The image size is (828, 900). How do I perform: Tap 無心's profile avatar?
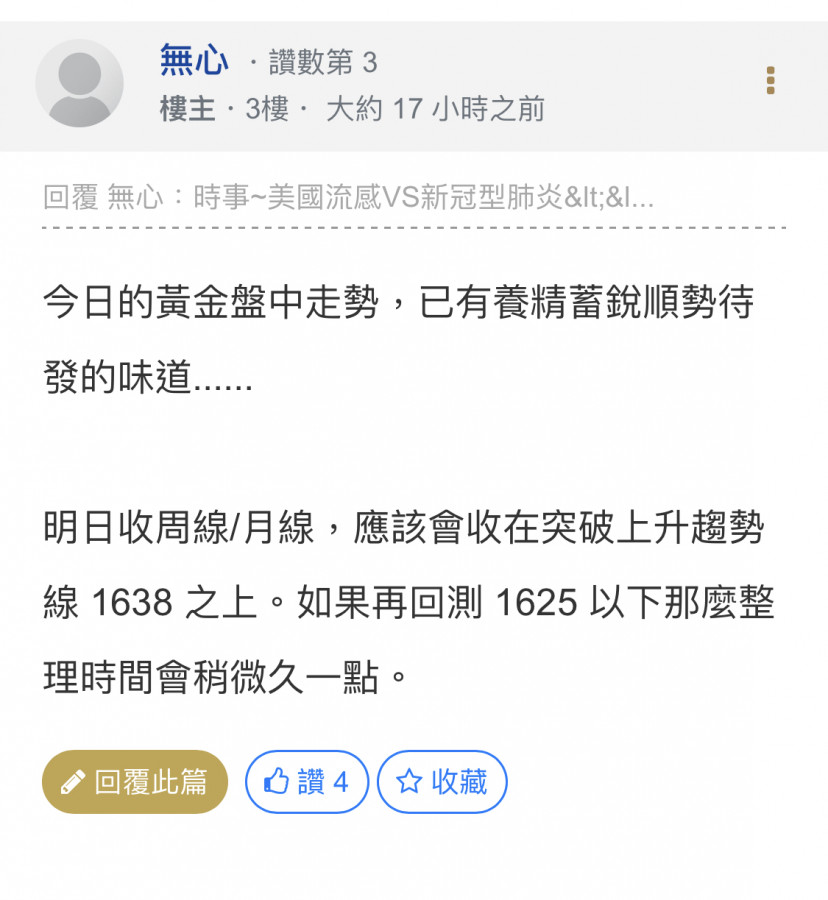tap(79, 83)
